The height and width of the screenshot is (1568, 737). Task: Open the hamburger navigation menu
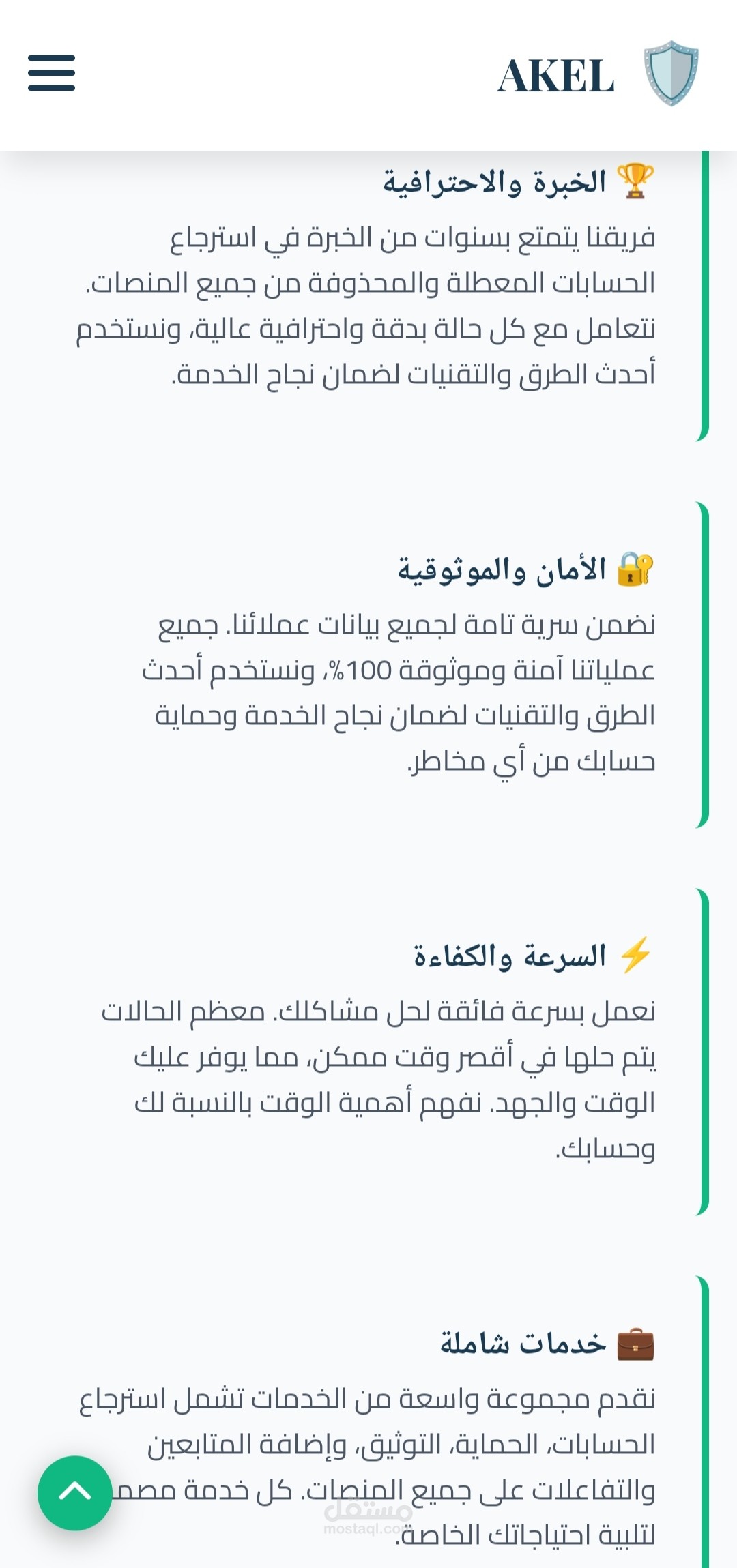click(x=51, y=73)
